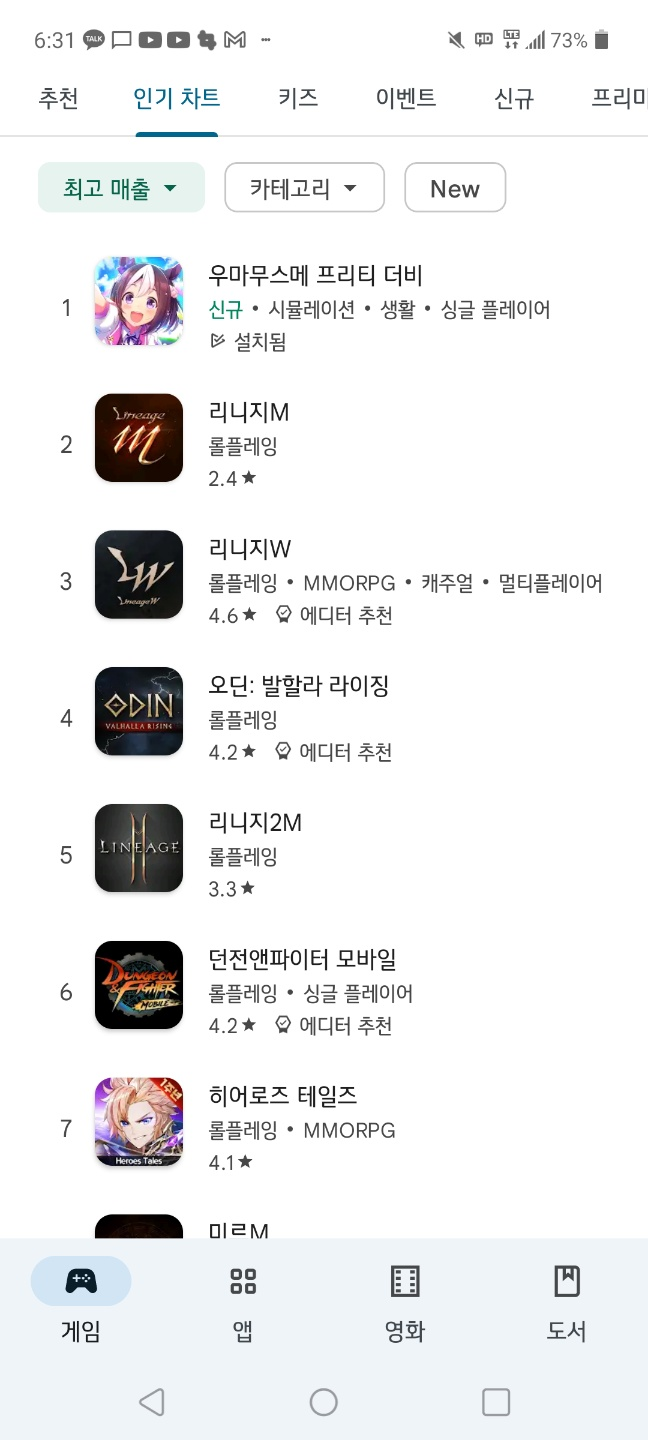Toggle the New filter chip
The image size is (648, 1440).
click(455, 188)
